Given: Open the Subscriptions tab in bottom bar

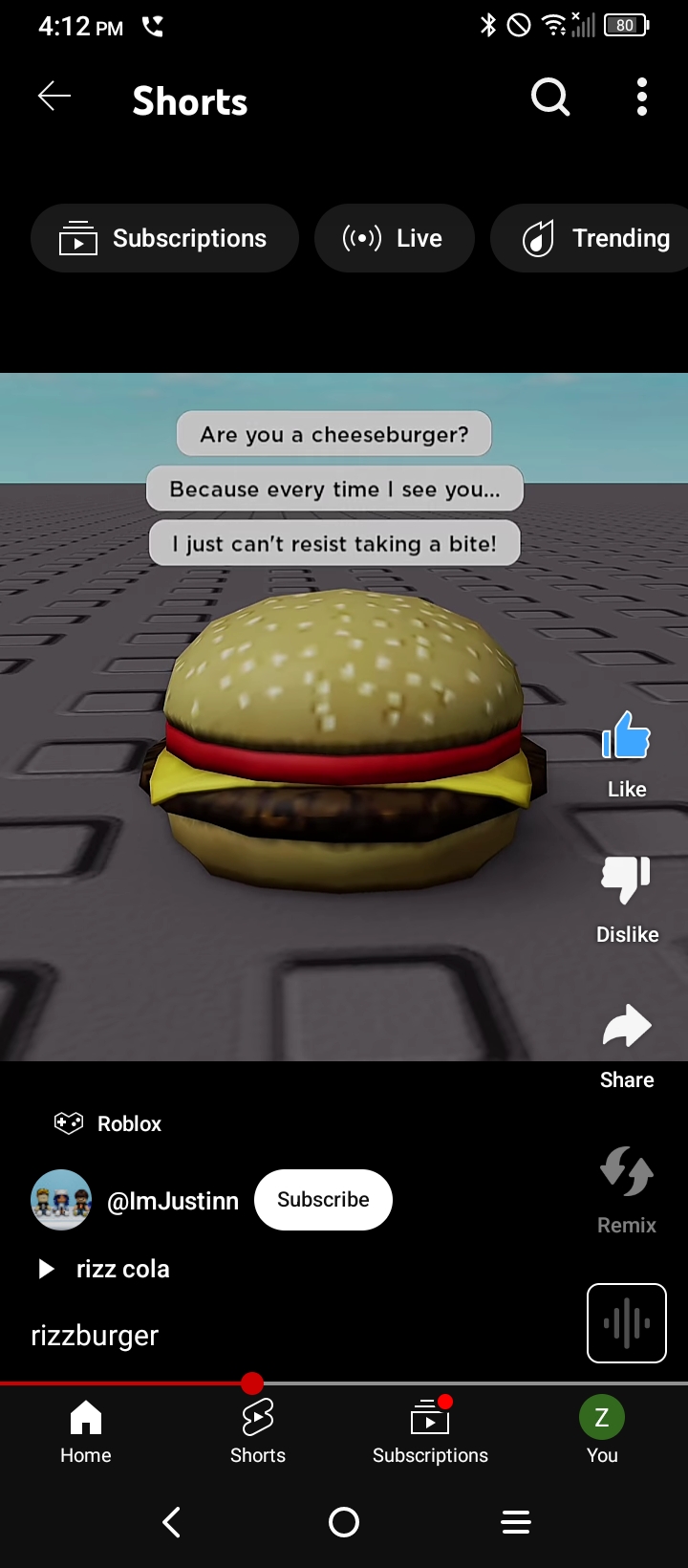Looking at the screenshot, I should [430, 1431].
